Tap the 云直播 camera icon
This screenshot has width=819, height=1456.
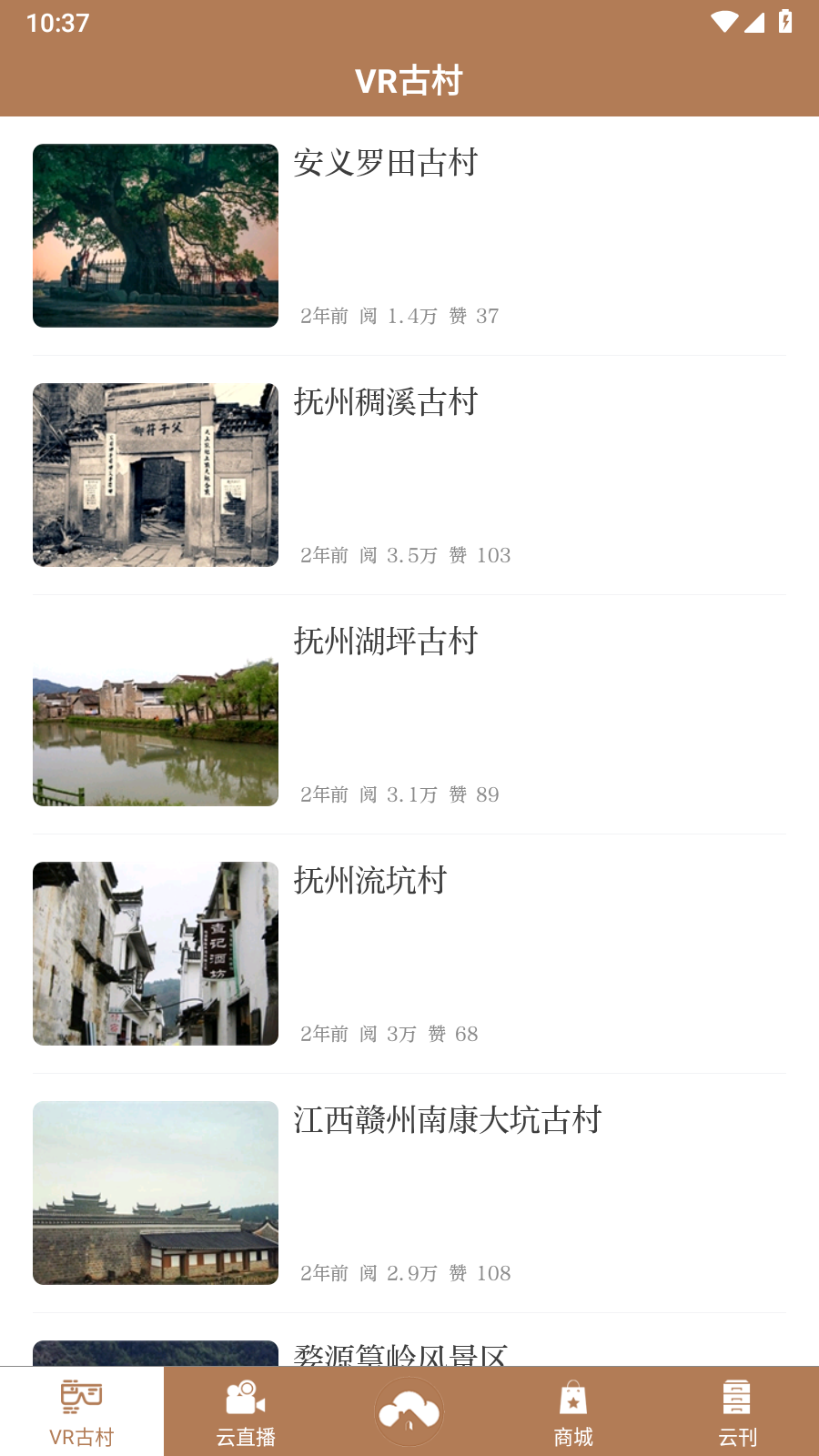click(x=246, y=1397)
